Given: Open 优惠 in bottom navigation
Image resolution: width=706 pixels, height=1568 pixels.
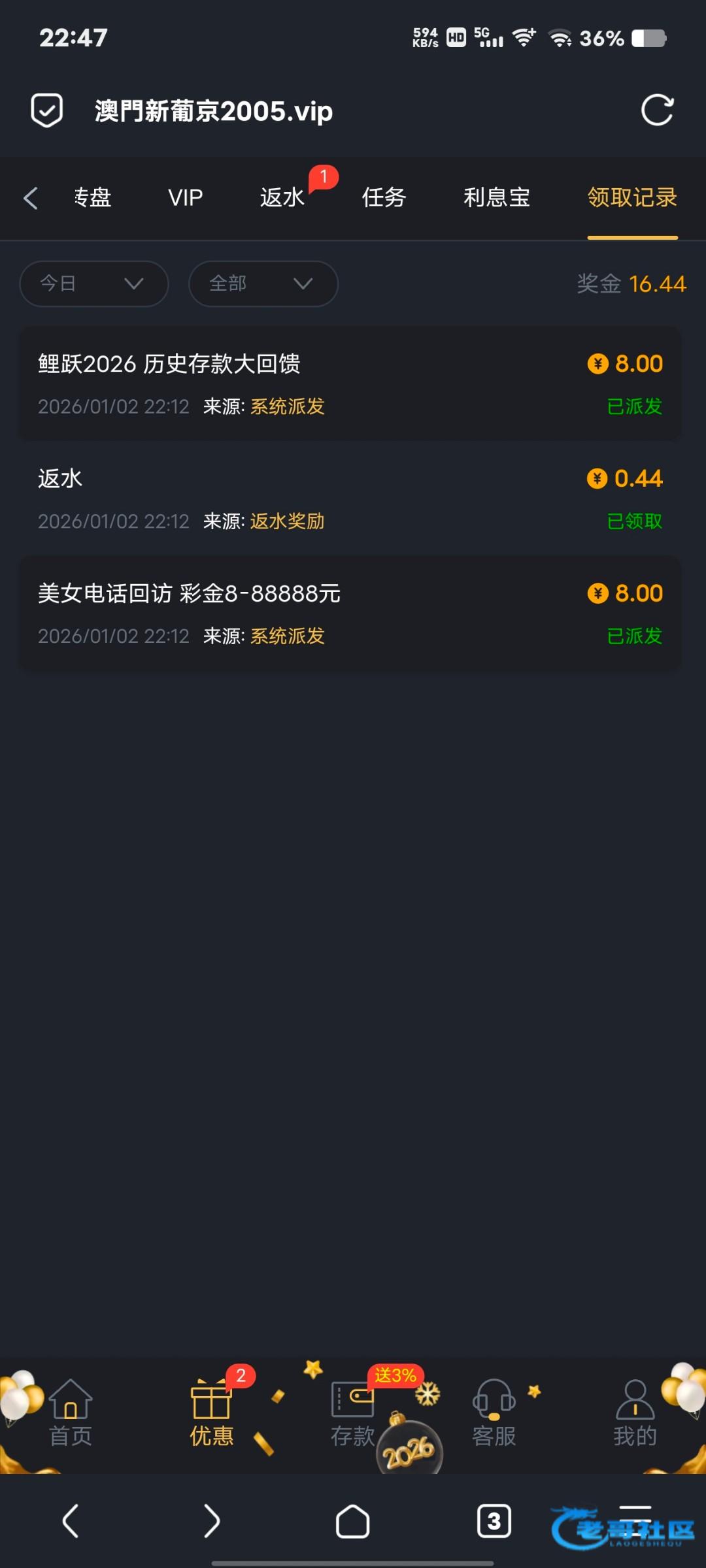Looking at the screenshot, I should click(211, 1413).
